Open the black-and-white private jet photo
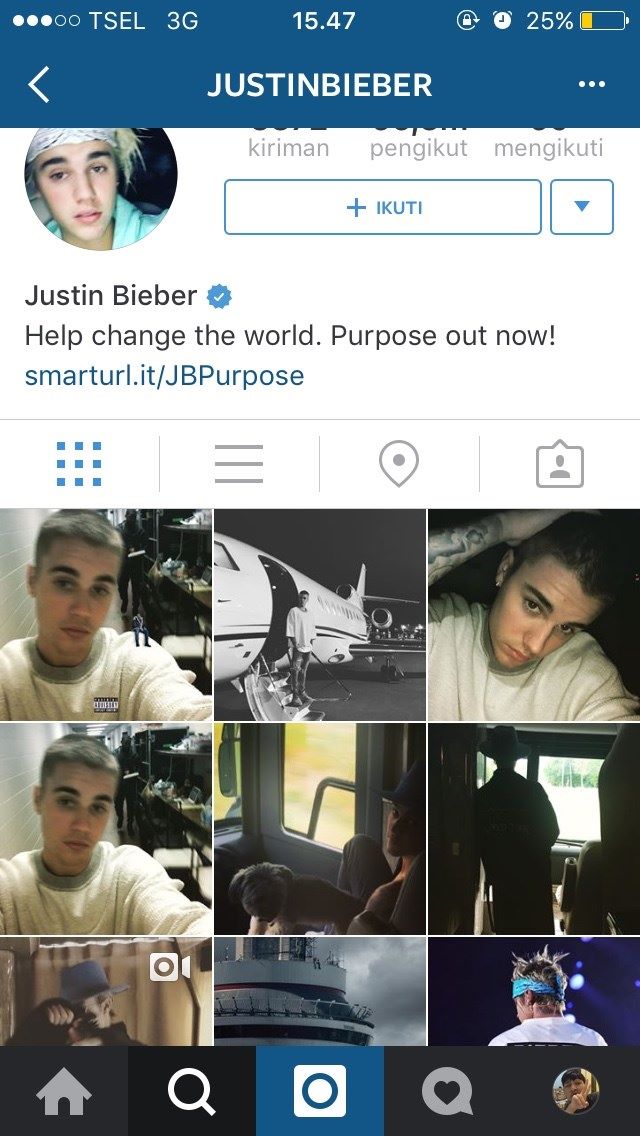 click(320, 614)
